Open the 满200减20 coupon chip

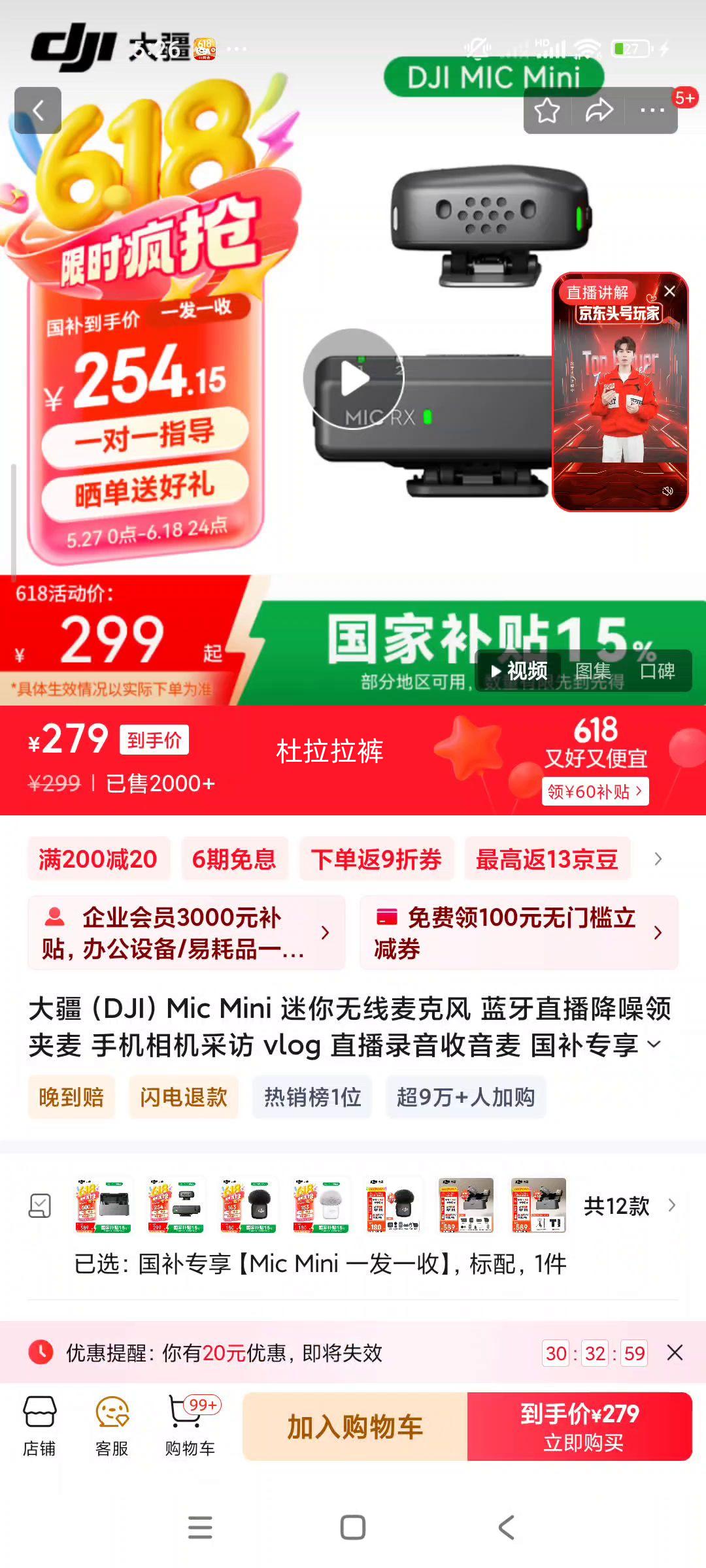click(98, 859)
